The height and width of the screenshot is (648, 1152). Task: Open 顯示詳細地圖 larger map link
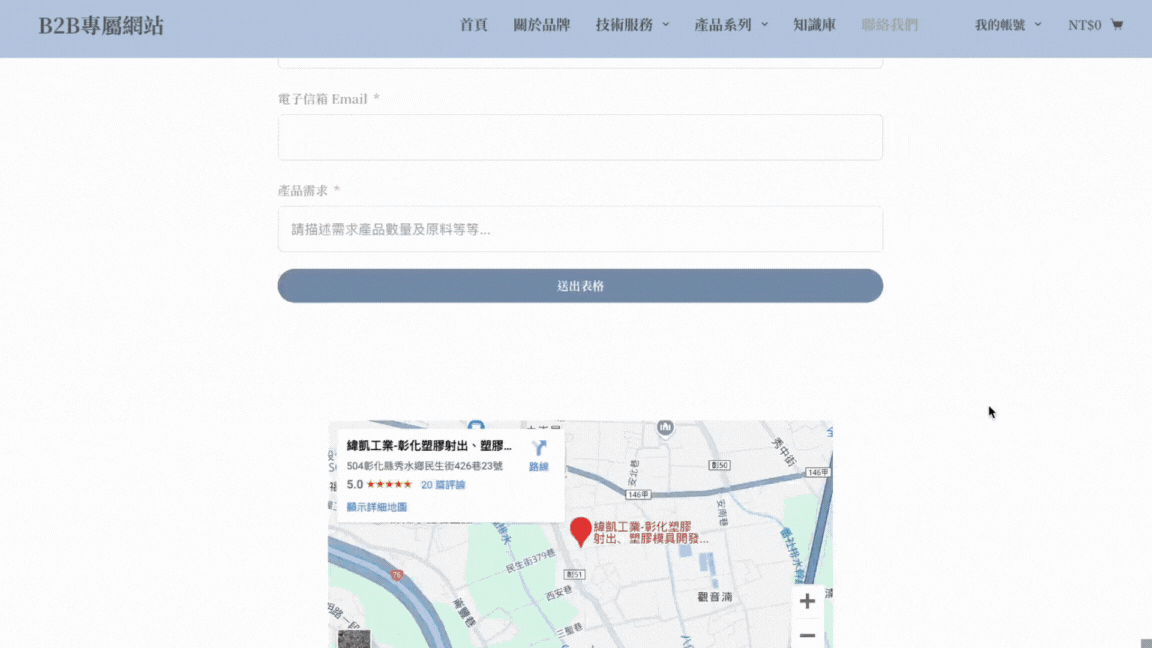pos(377,507)
